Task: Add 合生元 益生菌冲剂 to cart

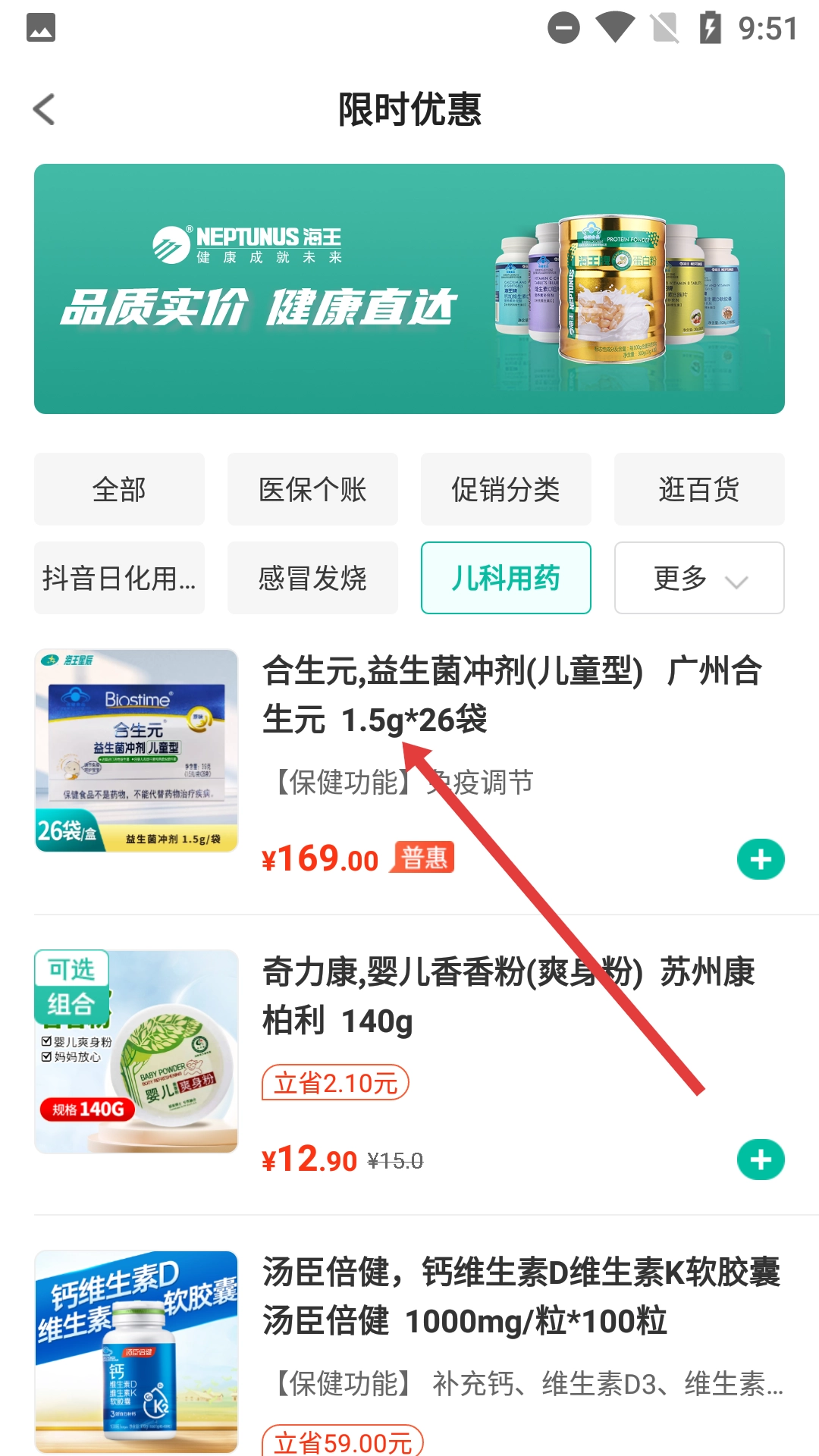Action: coord(761,859)
